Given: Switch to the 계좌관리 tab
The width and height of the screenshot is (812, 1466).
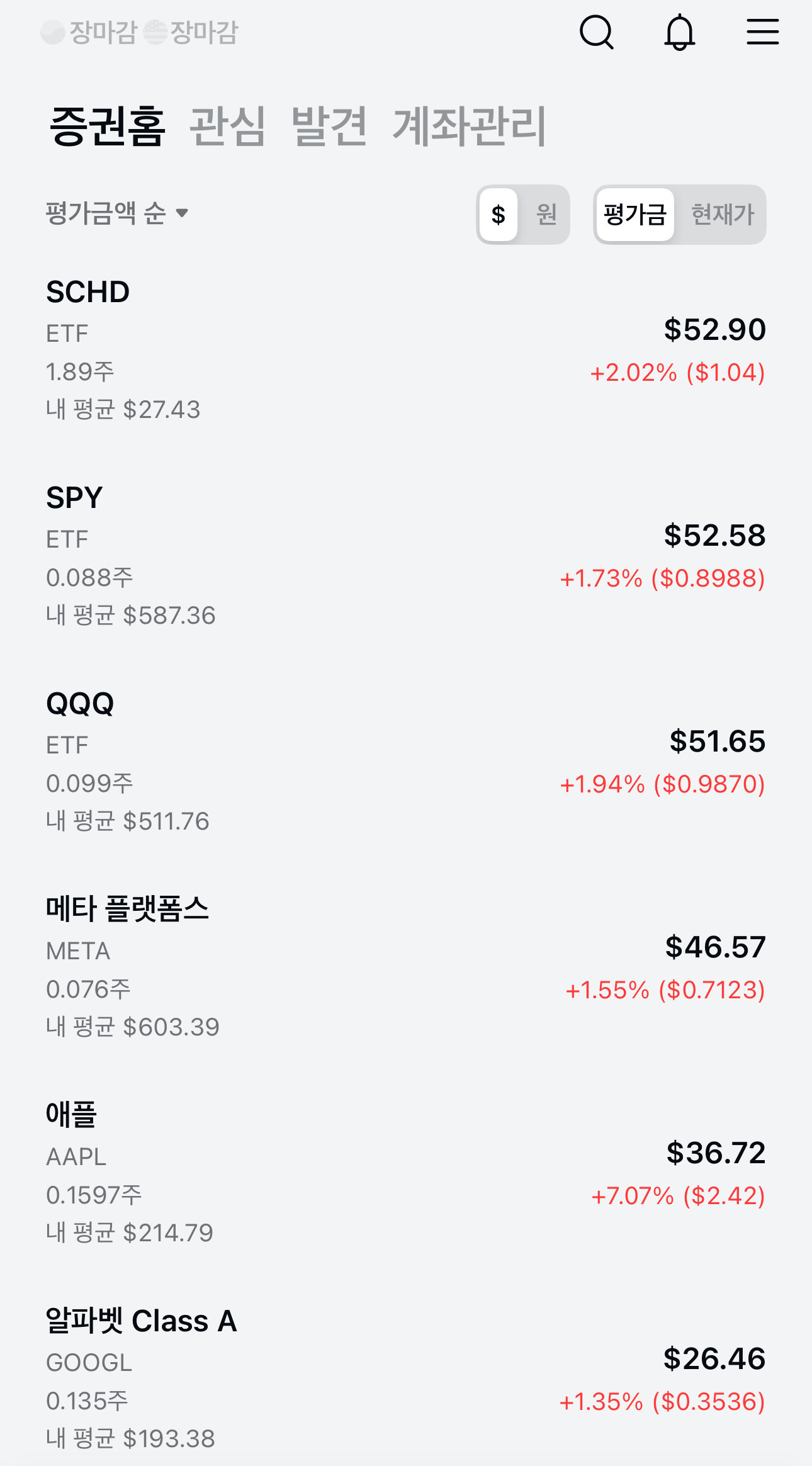Looking at the screenshot, I should [469, 126].
